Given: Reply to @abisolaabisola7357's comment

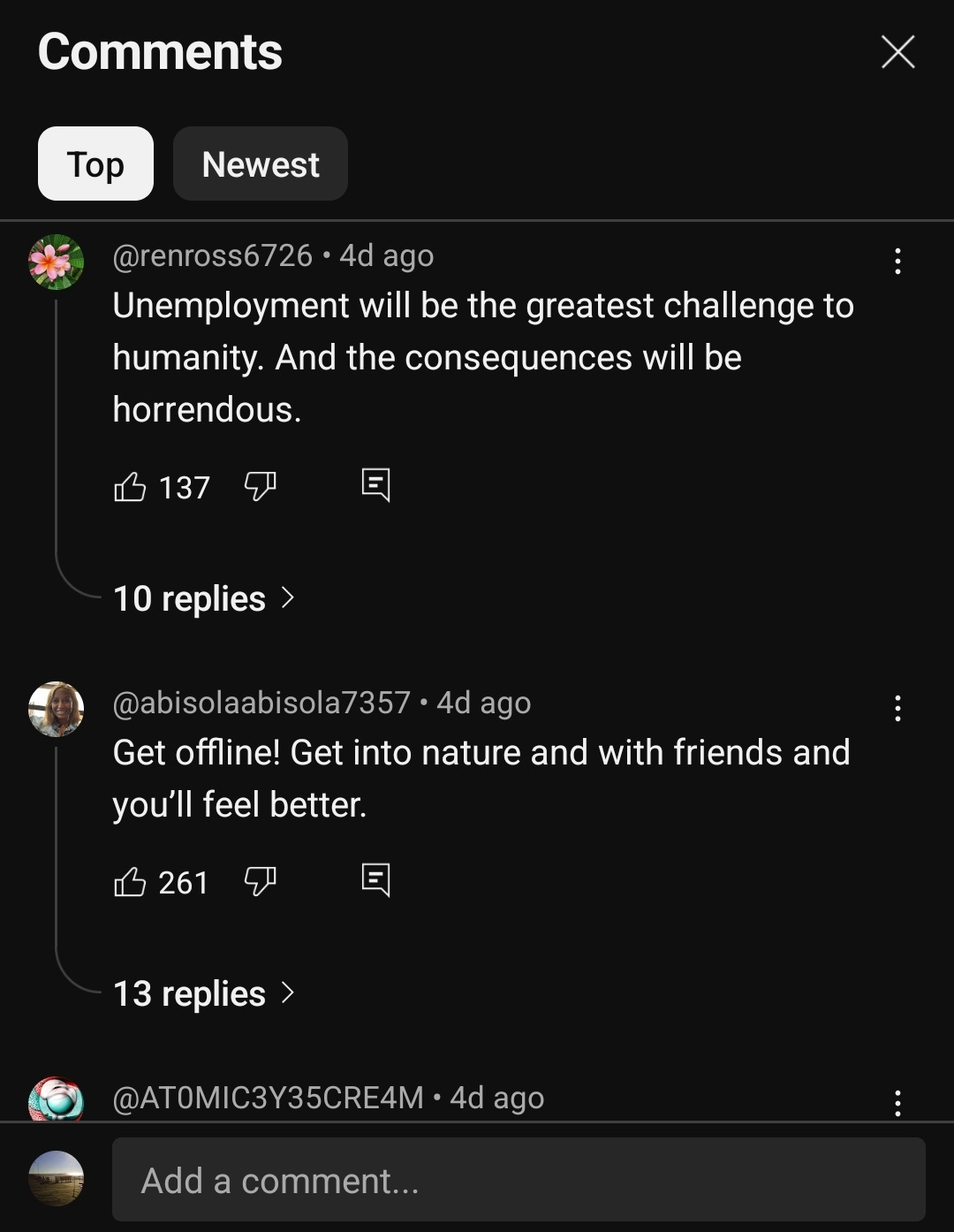Looking at the screenshot, I should click(375, 880).
